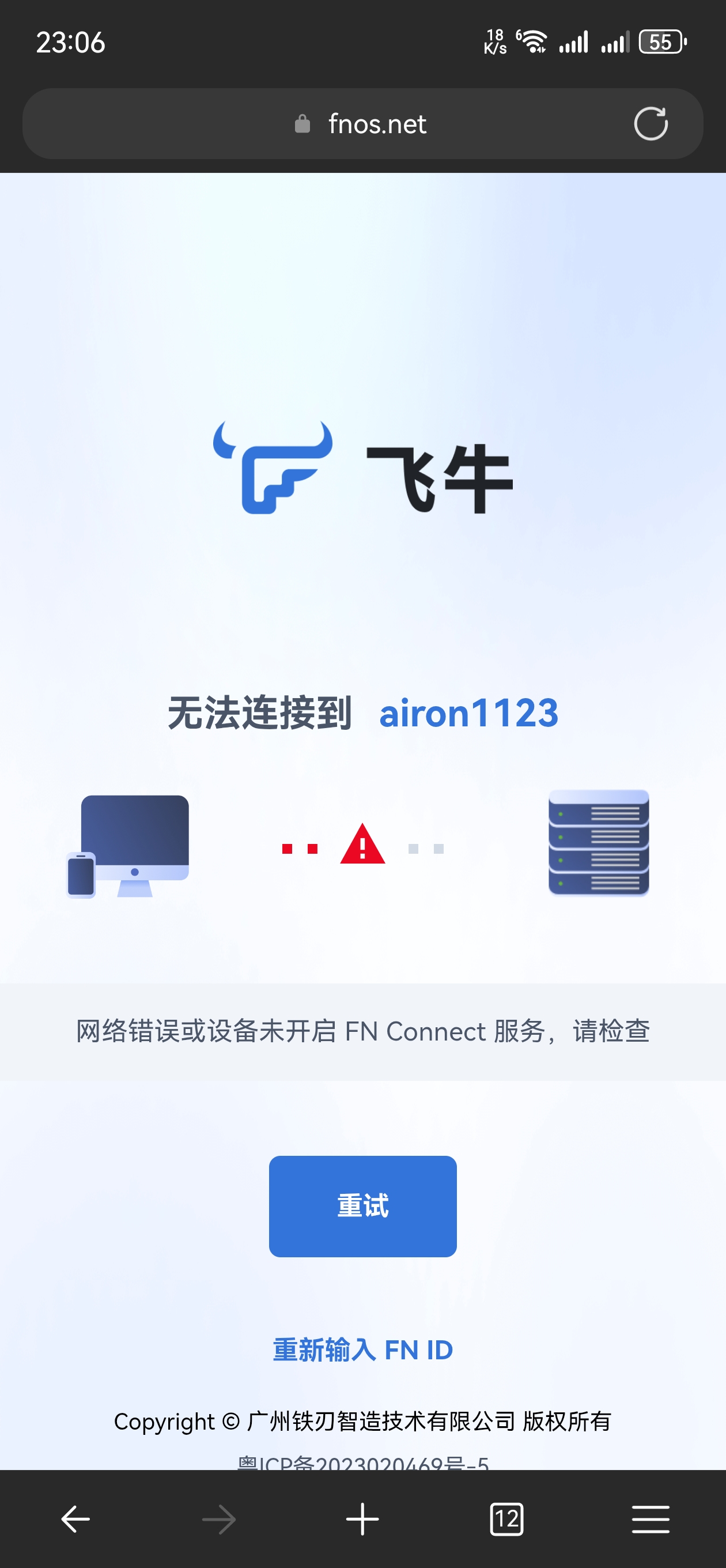Open the 重新输入 FN ID link
The height and width of the screenshot is (1568, 726).
(362, 1350)
